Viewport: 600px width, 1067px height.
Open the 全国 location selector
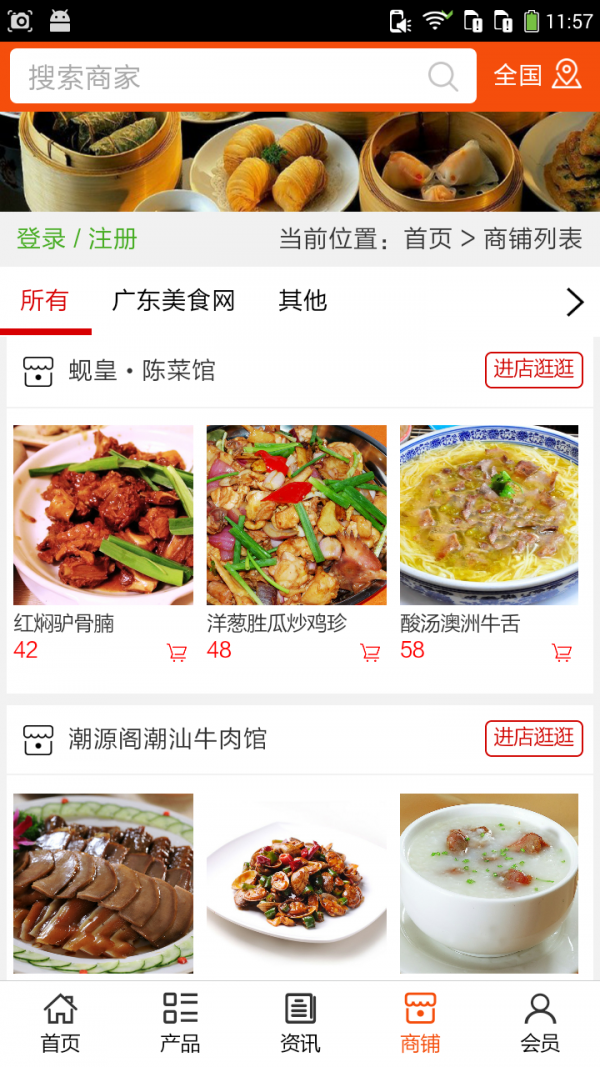coord(537,76)
